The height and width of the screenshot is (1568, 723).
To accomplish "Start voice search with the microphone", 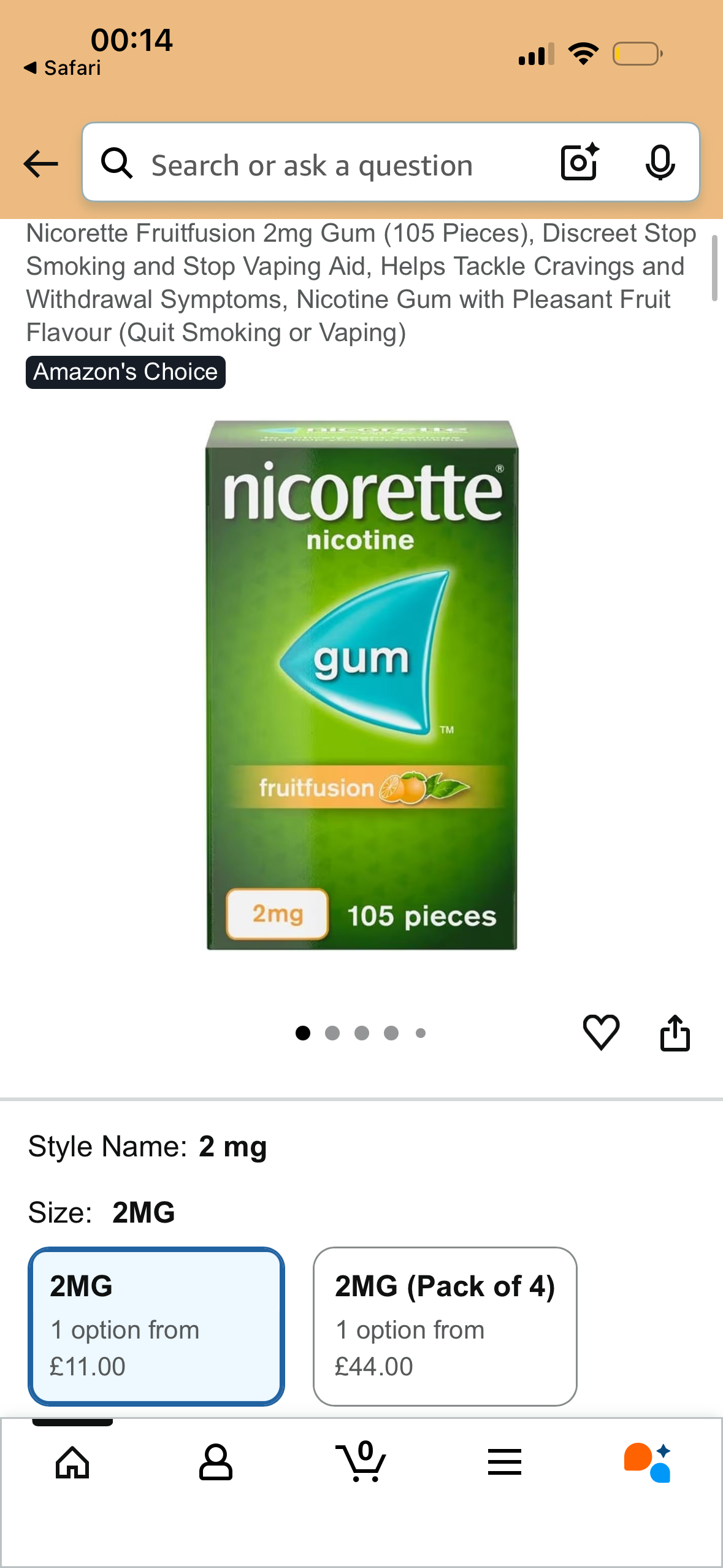I will point(660,163).
